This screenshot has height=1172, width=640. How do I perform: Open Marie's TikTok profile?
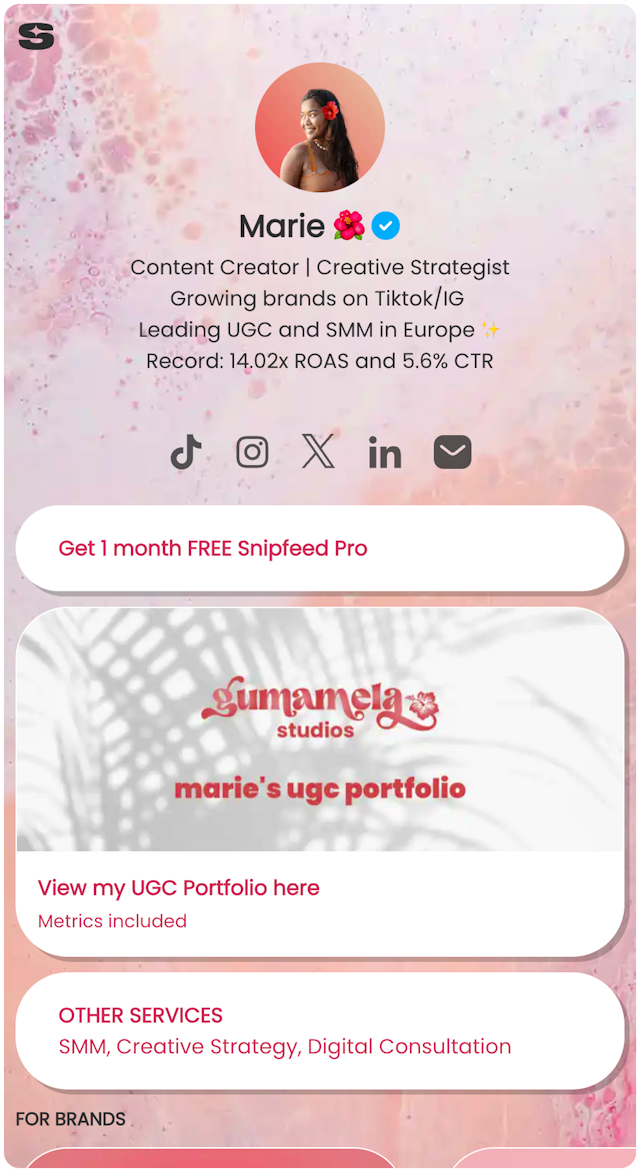pyautogui.click(x=186, y=453)
